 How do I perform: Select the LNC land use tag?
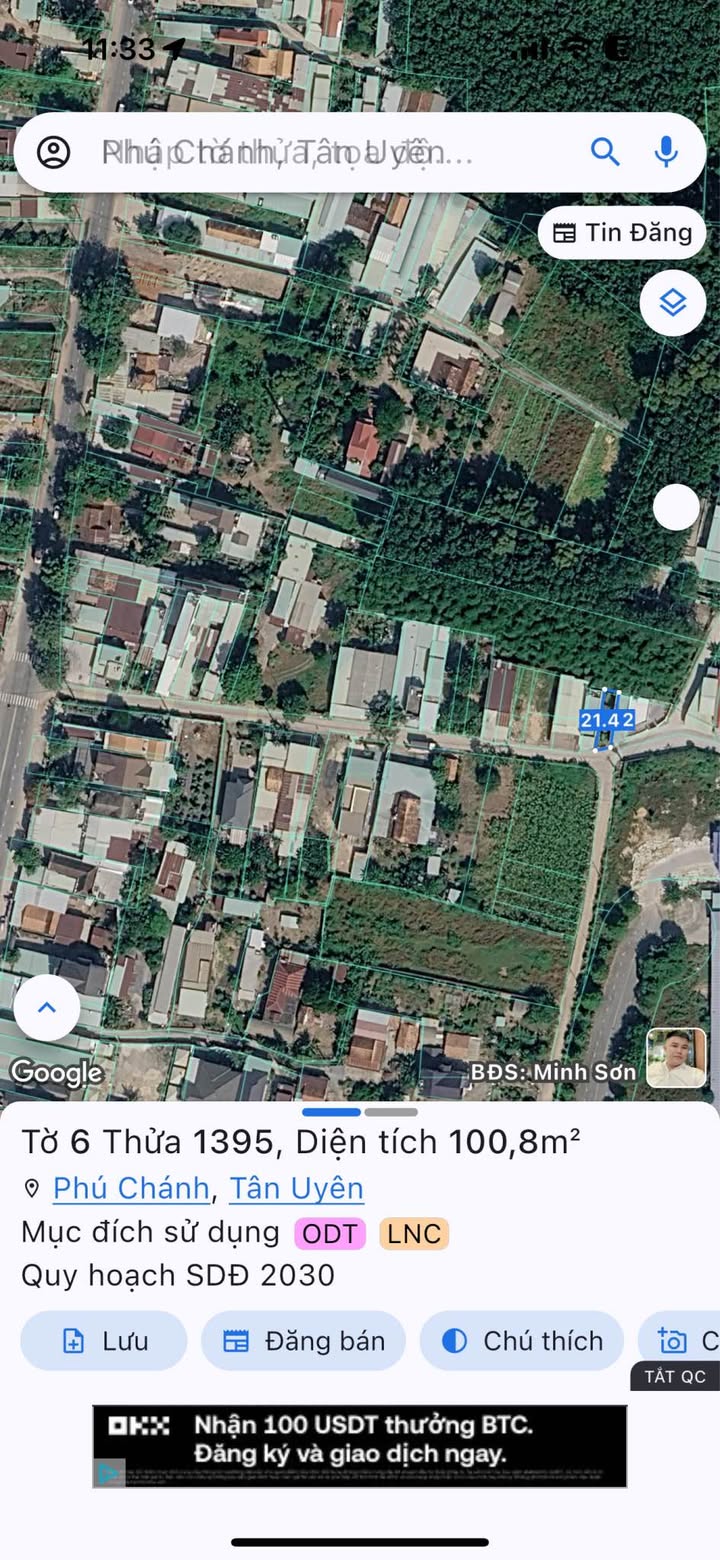pyautogui.click(x=414, y=1234)
